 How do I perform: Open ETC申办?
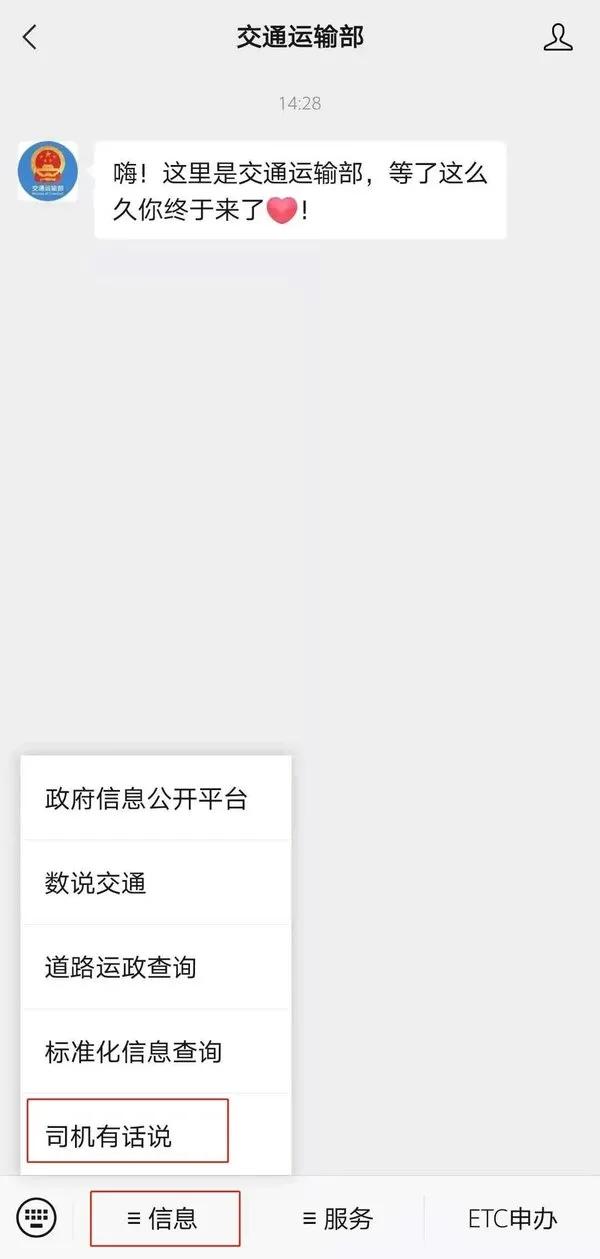[x=512, y=1218]
